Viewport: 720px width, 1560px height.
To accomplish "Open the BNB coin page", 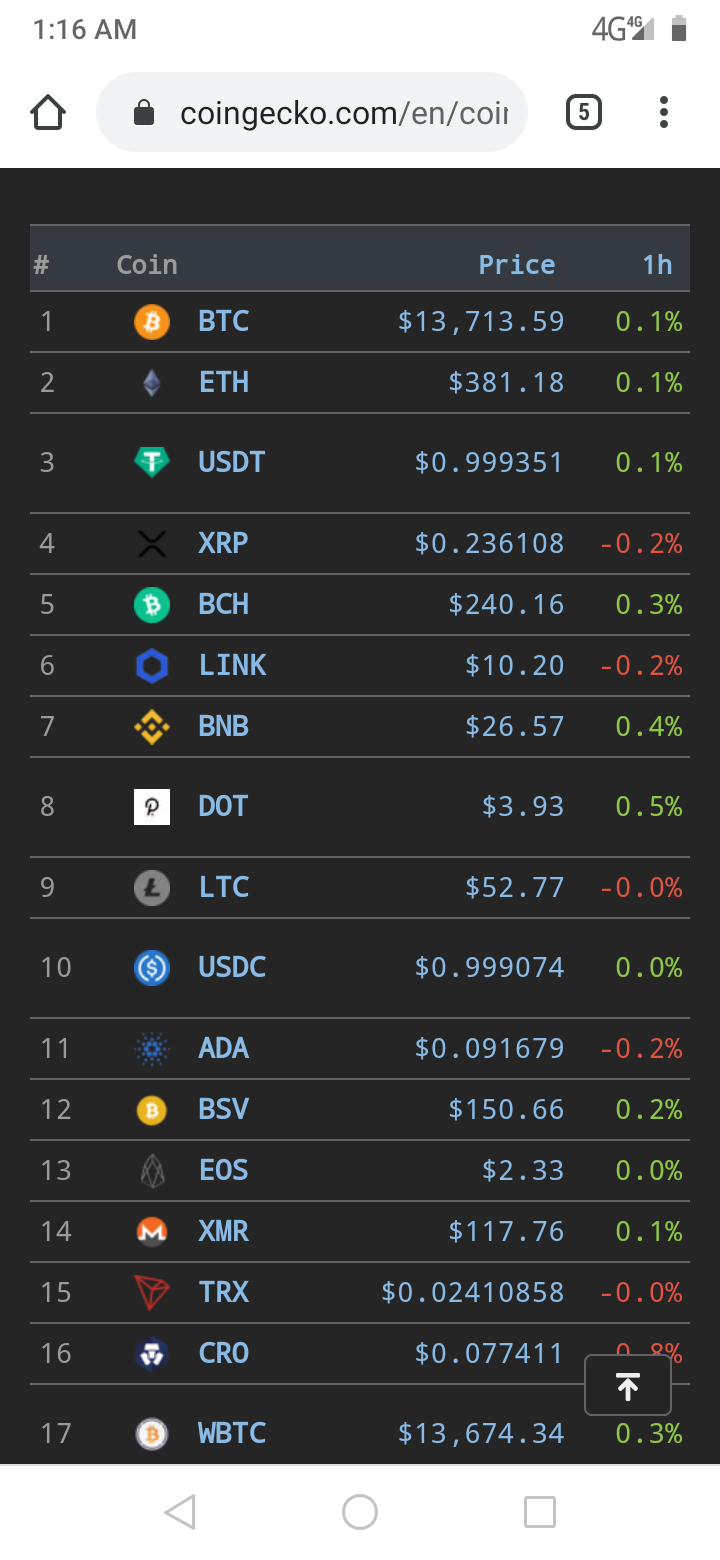I will click(223, 727).
